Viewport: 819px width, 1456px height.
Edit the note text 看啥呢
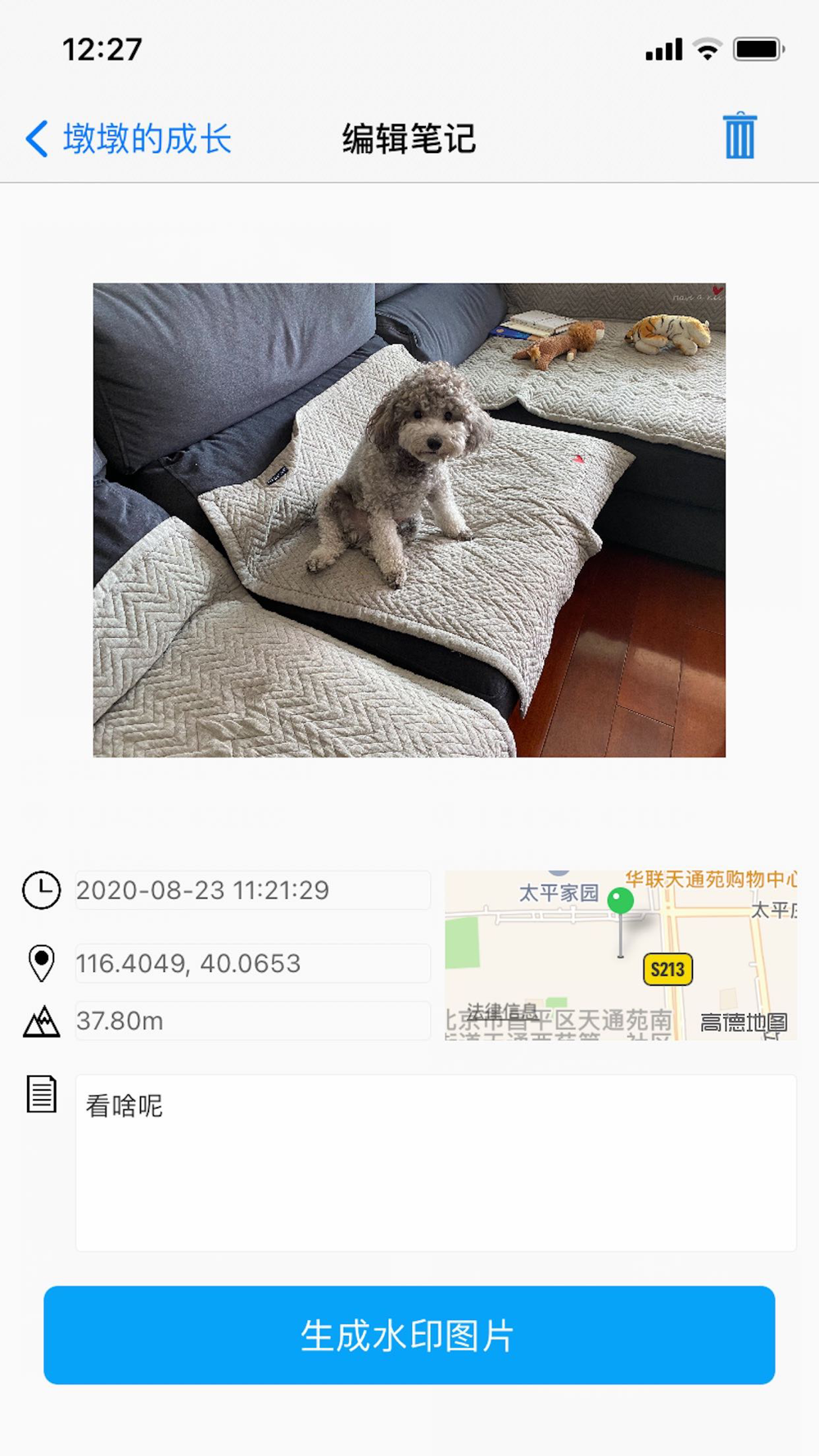pos(436,1163)
